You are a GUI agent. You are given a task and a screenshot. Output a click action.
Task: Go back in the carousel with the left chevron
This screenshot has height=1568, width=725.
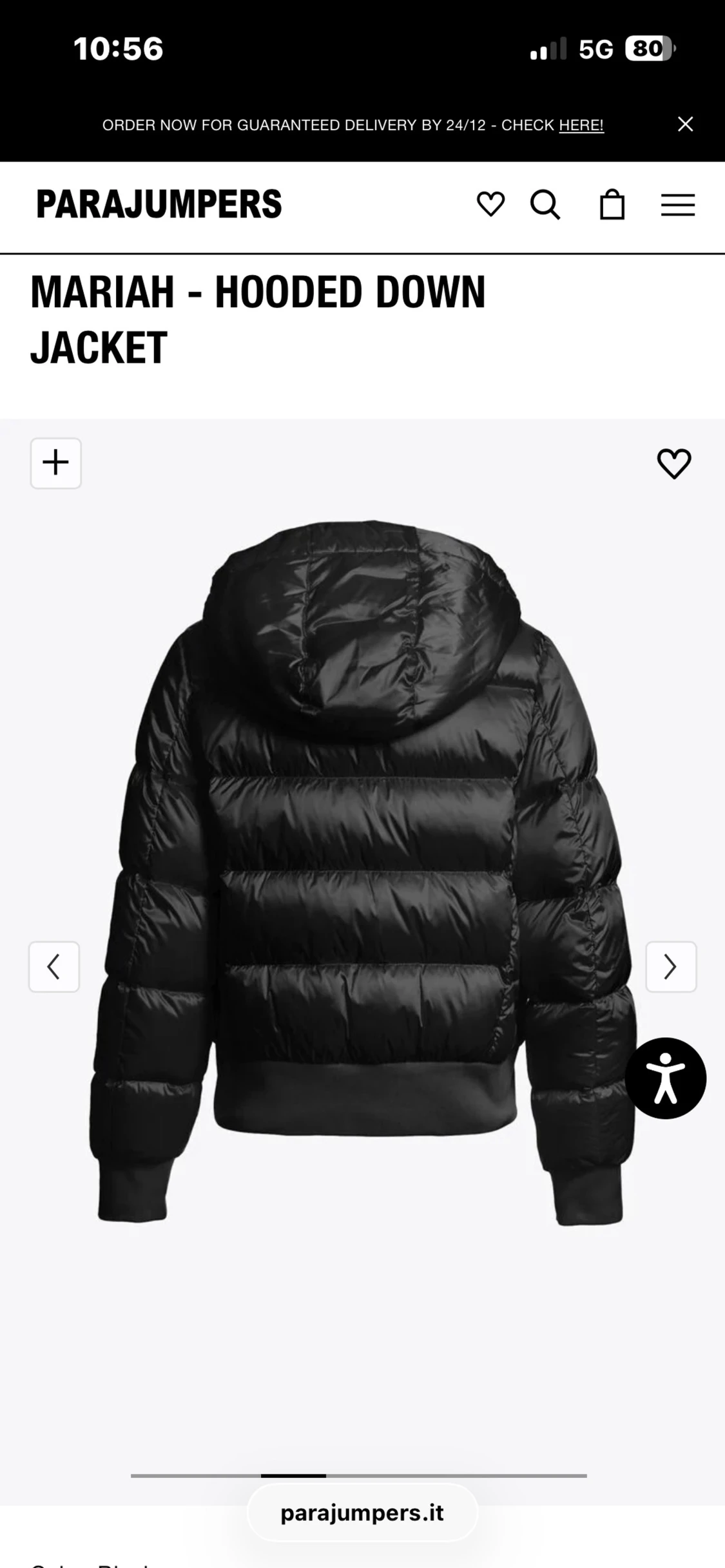pos(54,967)
